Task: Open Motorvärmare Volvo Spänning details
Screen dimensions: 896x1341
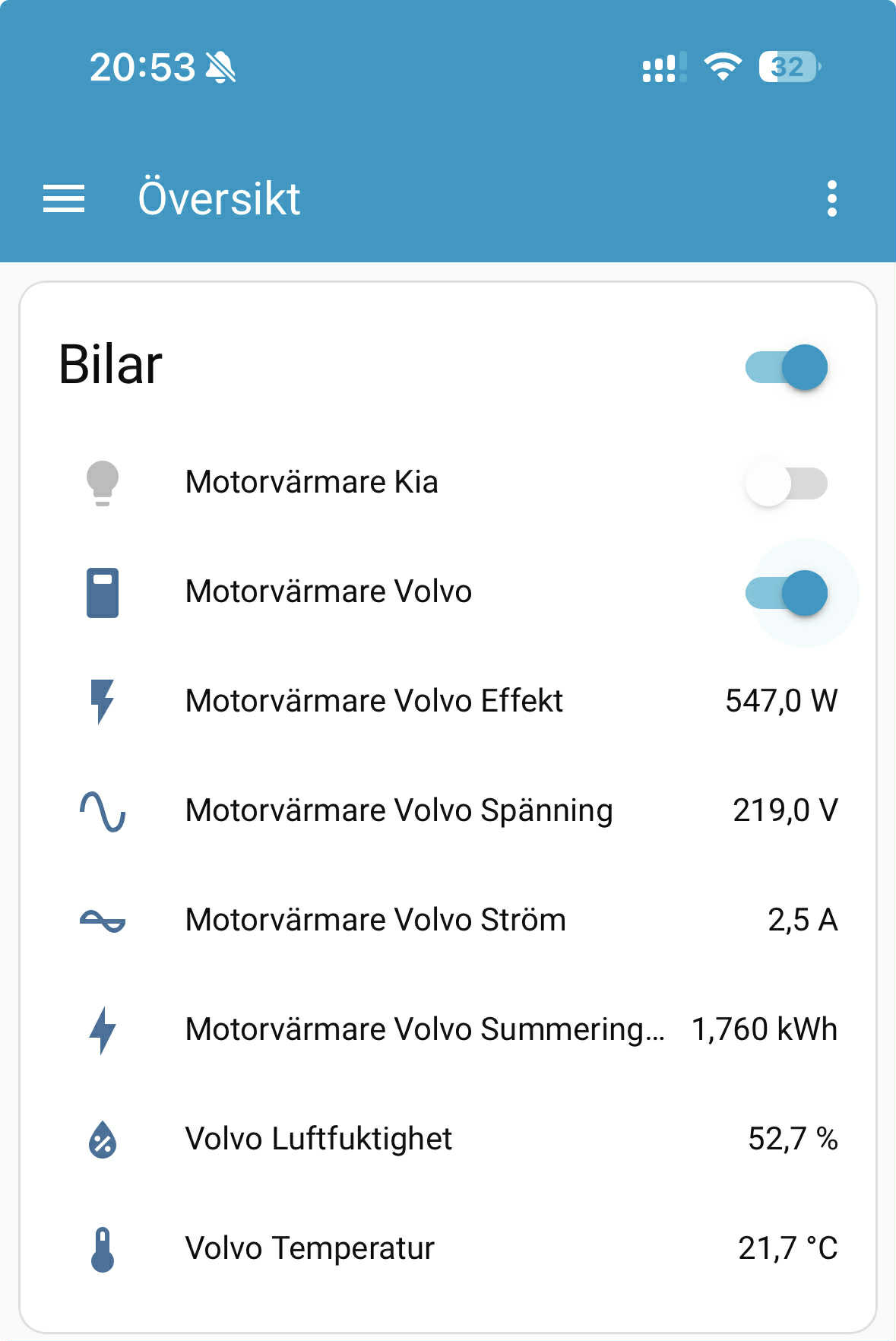Action: pyautogui.click(x=399, y=810)
